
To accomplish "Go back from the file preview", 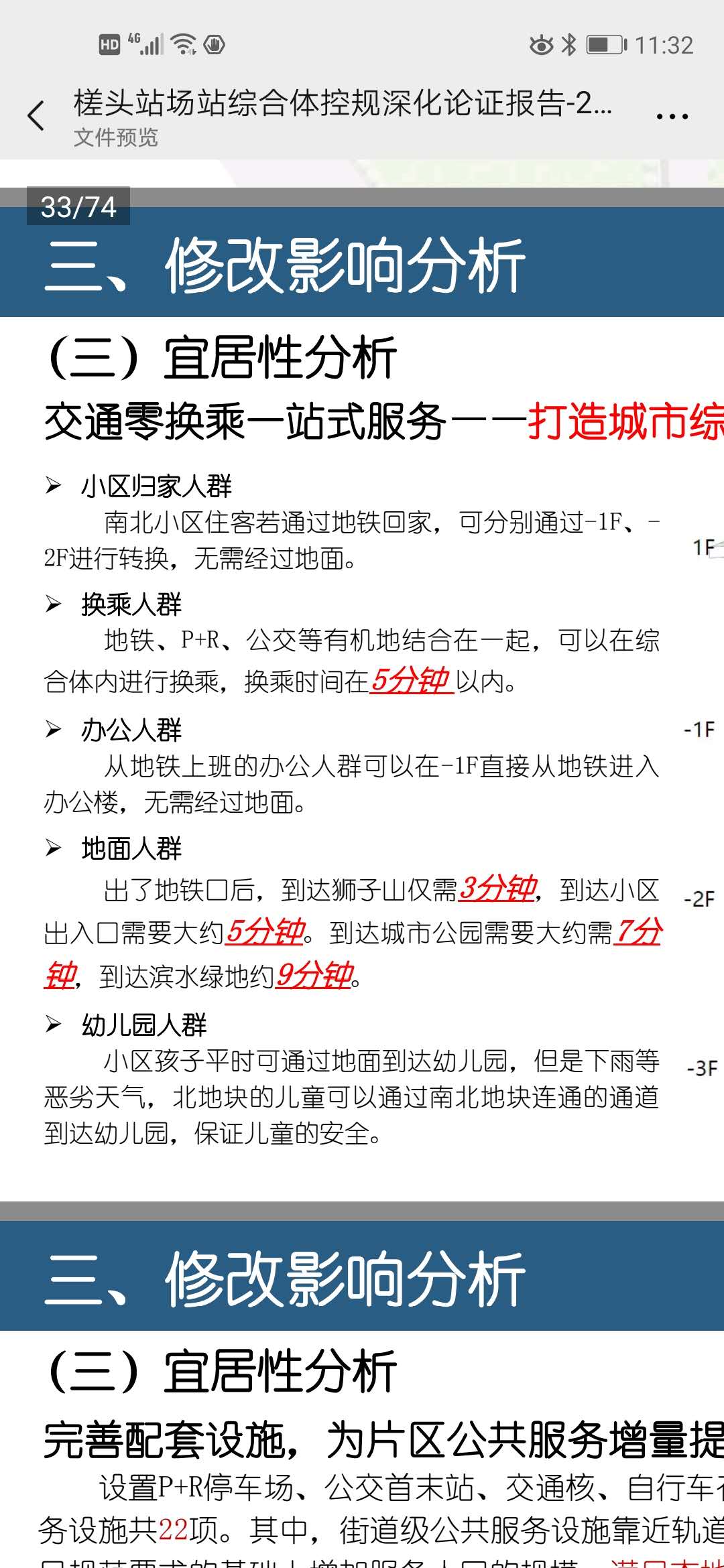I will pos(36,116).
